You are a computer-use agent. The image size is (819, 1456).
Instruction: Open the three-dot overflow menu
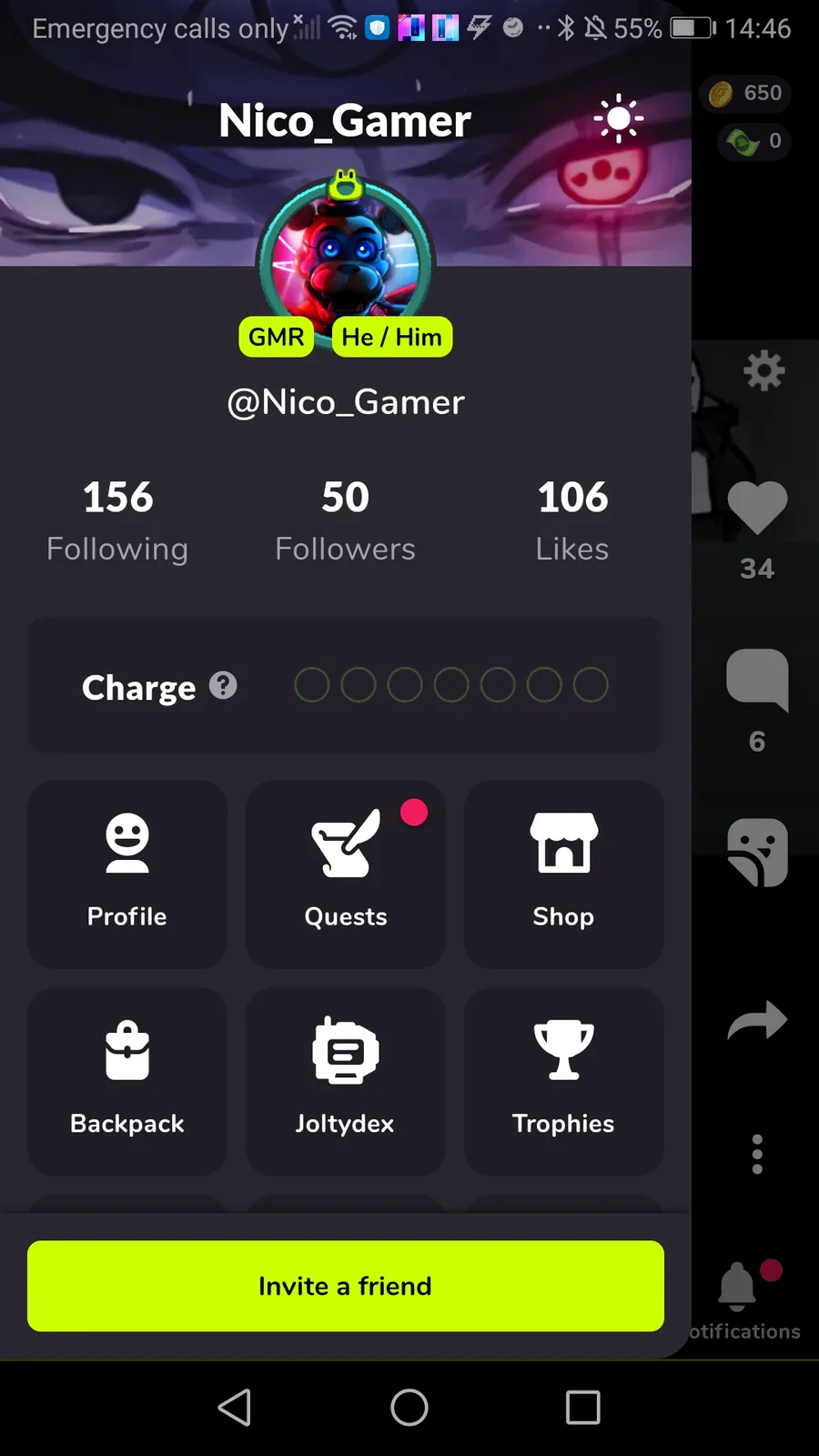757,1154
